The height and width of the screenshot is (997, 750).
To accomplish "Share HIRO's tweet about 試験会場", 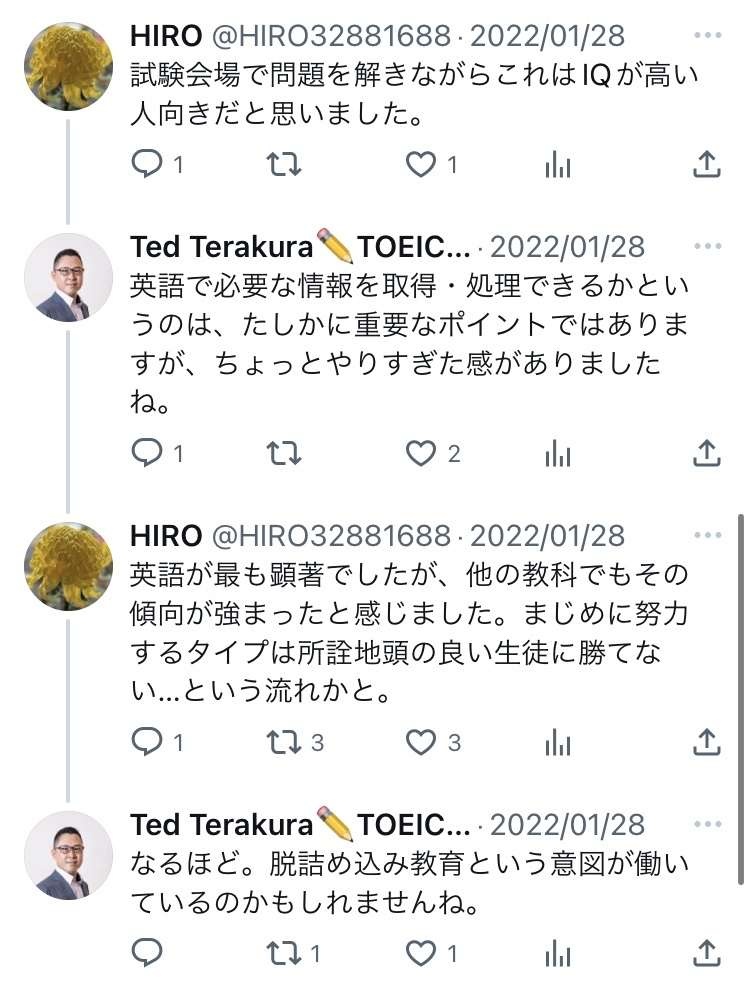I will (707, 165).
